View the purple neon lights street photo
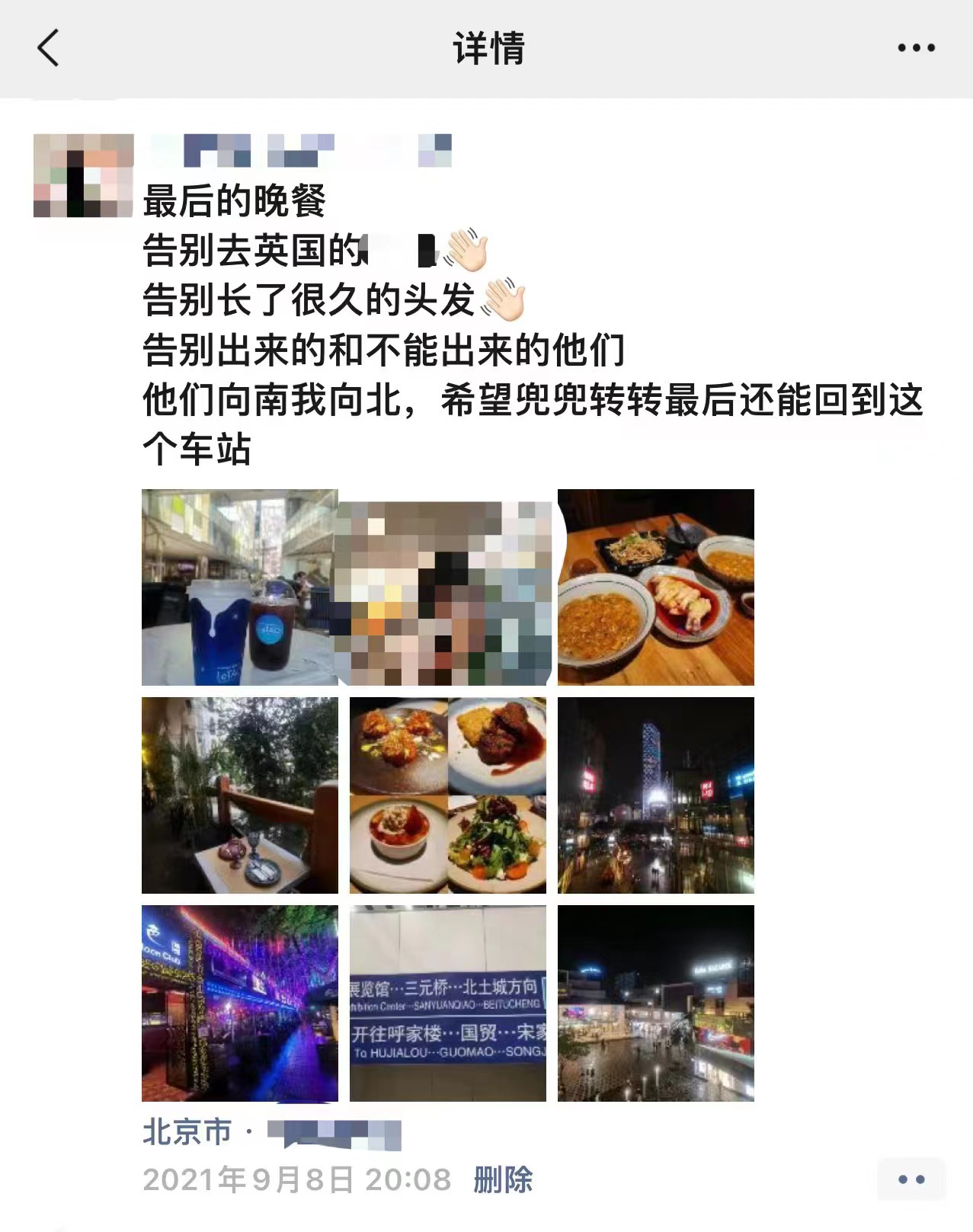 tap(239, 1003)
